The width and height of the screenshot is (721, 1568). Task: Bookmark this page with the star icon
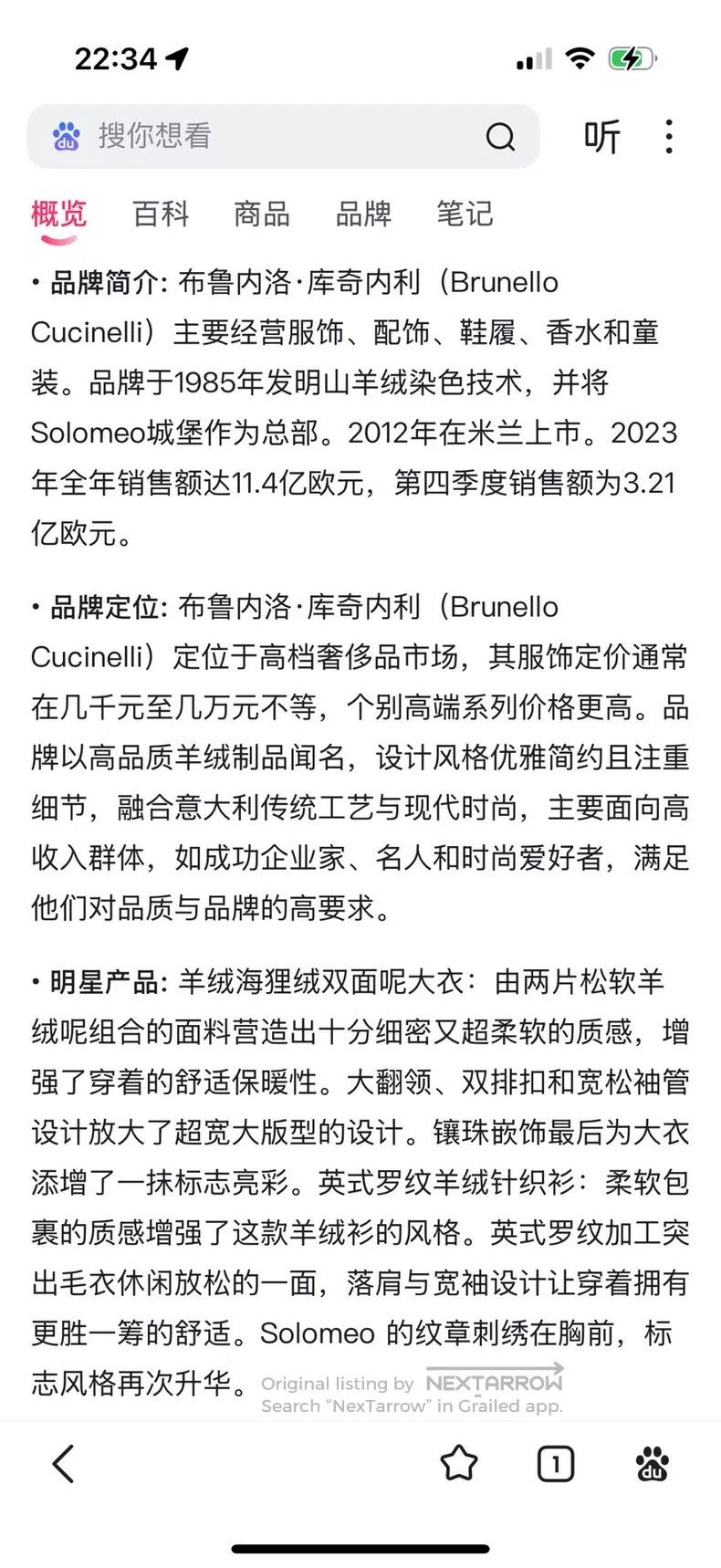(x=458, y=1464)
